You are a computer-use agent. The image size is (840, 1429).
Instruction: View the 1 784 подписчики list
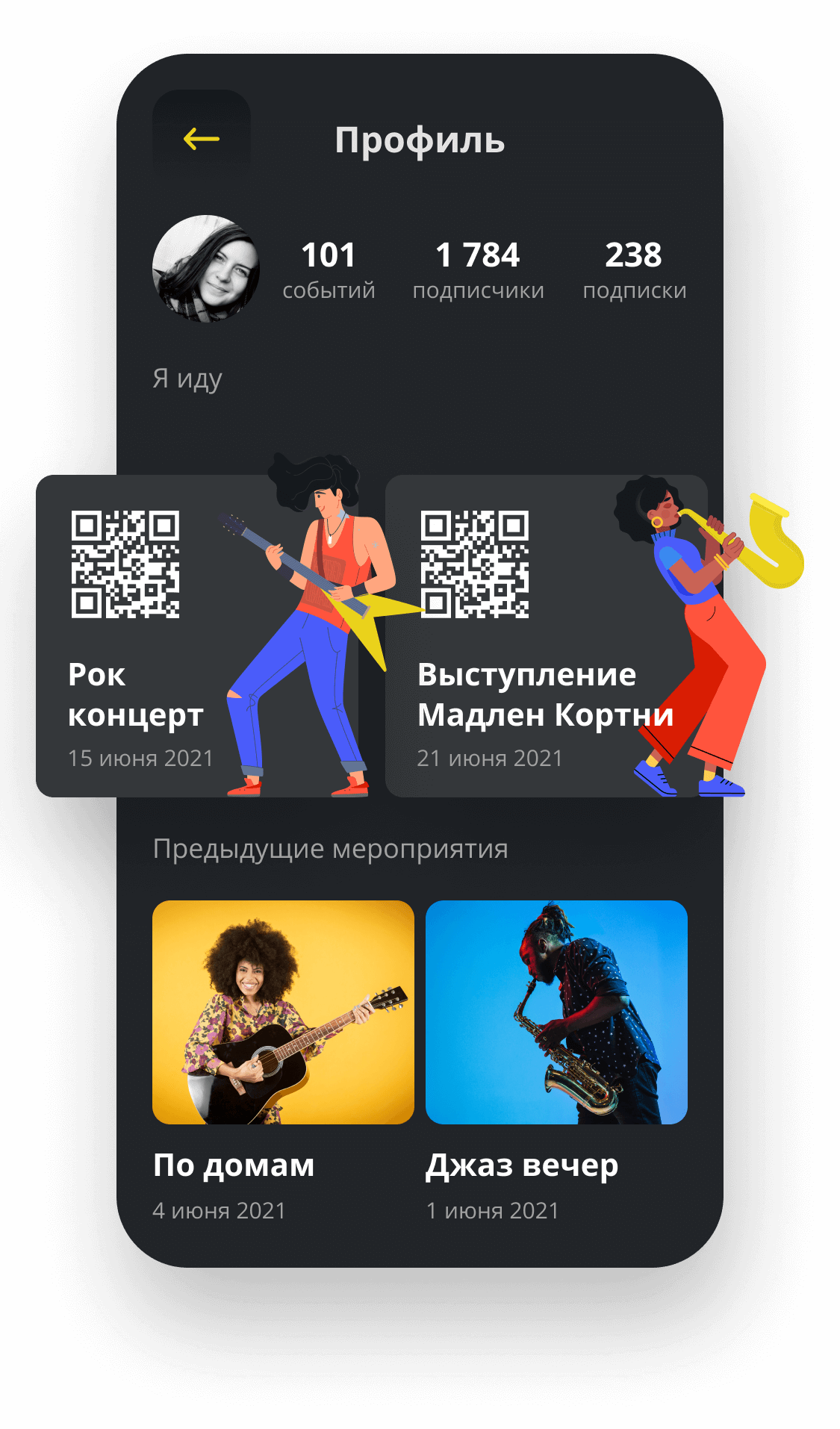pos(478,270)
